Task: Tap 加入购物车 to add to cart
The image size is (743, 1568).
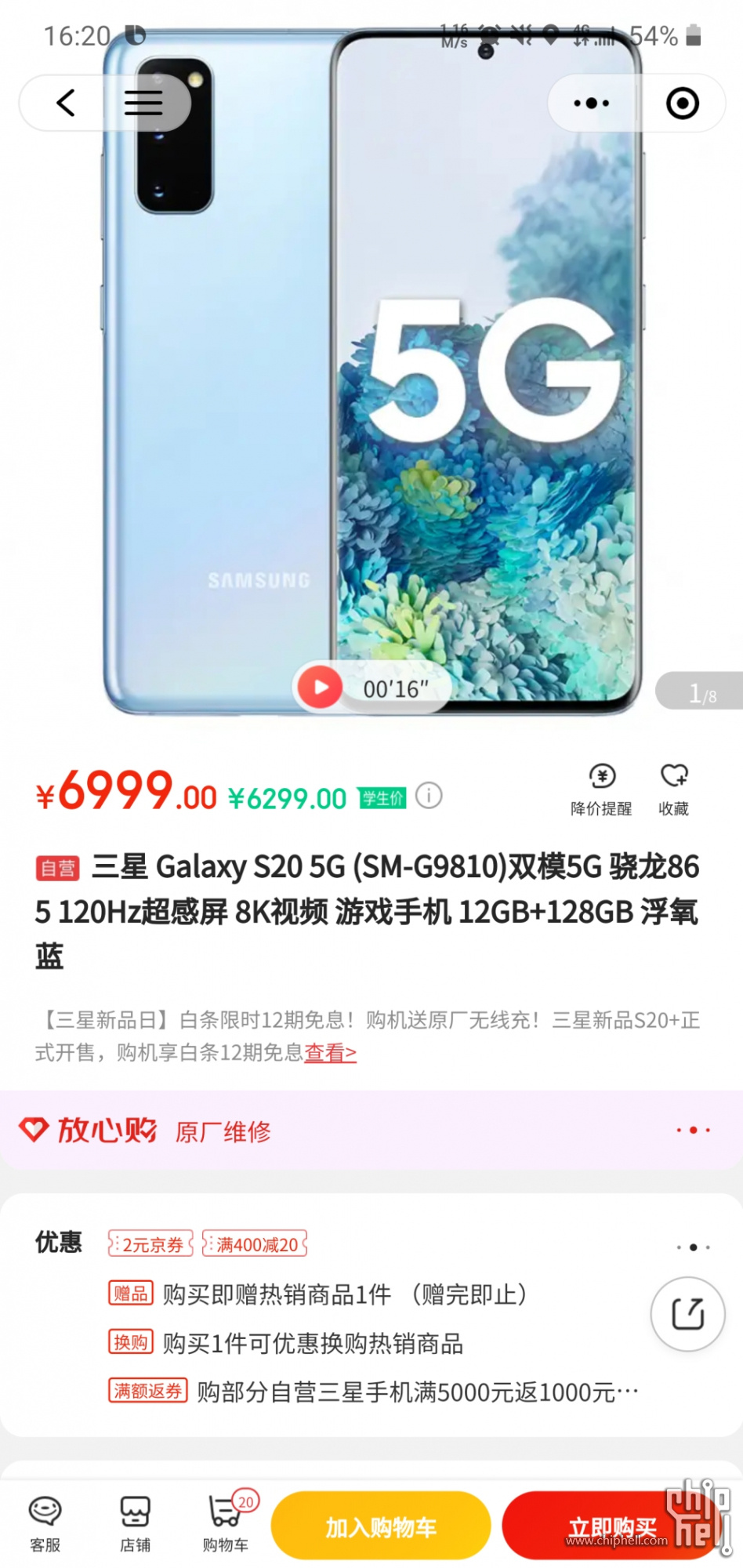Action: click(381, 1526)
